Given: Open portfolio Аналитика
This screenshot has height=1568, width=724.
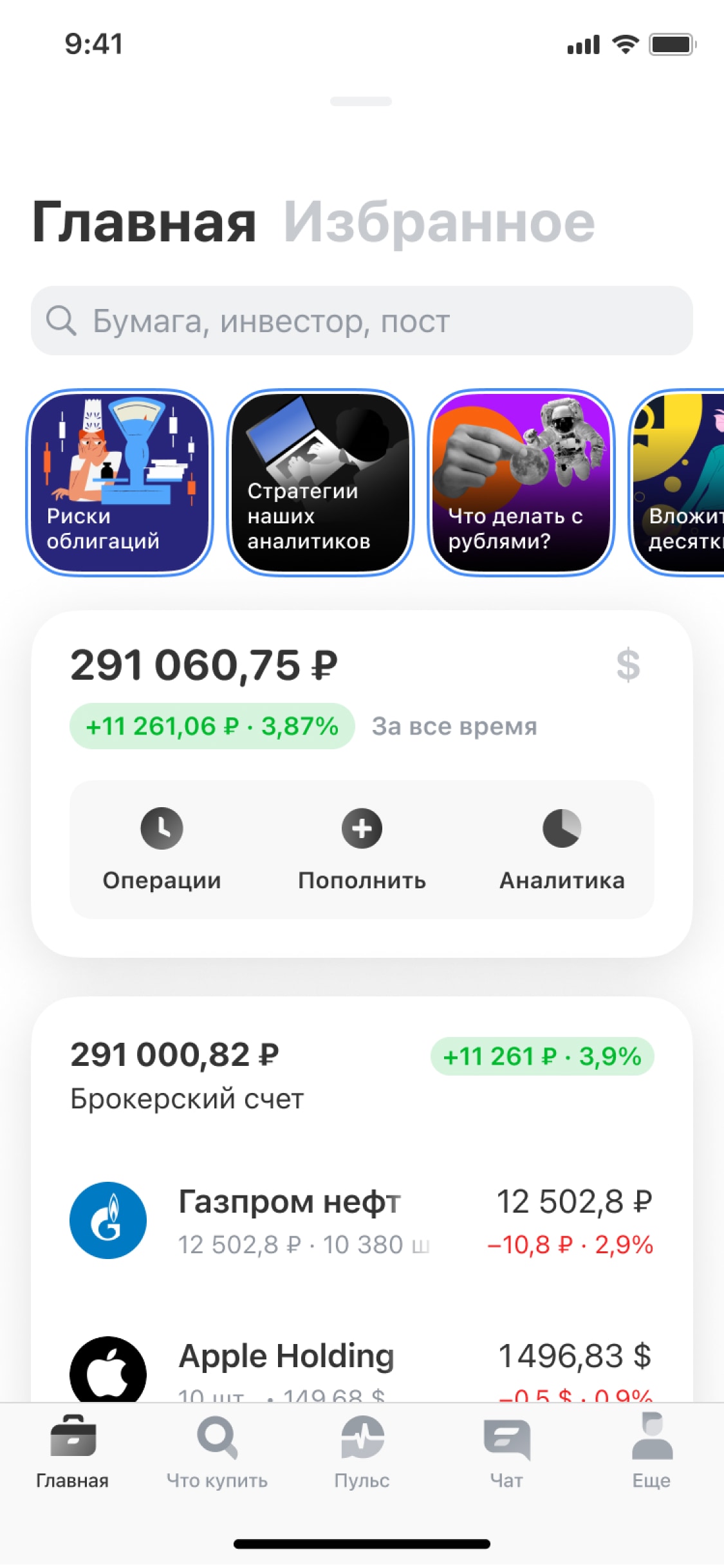Looking at the screenshot, I should pos(562,850).
